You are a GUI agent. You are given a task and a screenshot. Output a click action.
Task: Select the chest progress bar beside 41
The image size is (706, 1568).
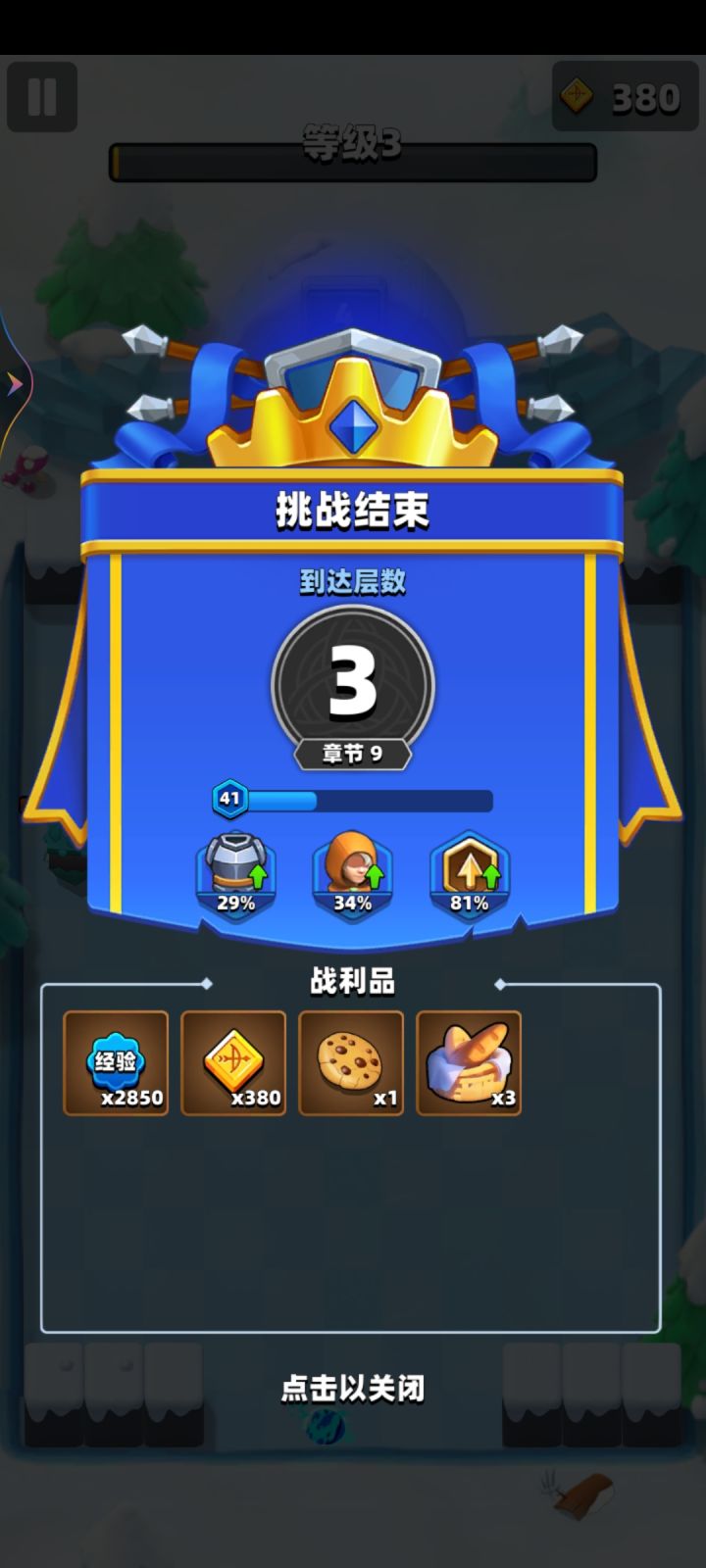[373, 800]
